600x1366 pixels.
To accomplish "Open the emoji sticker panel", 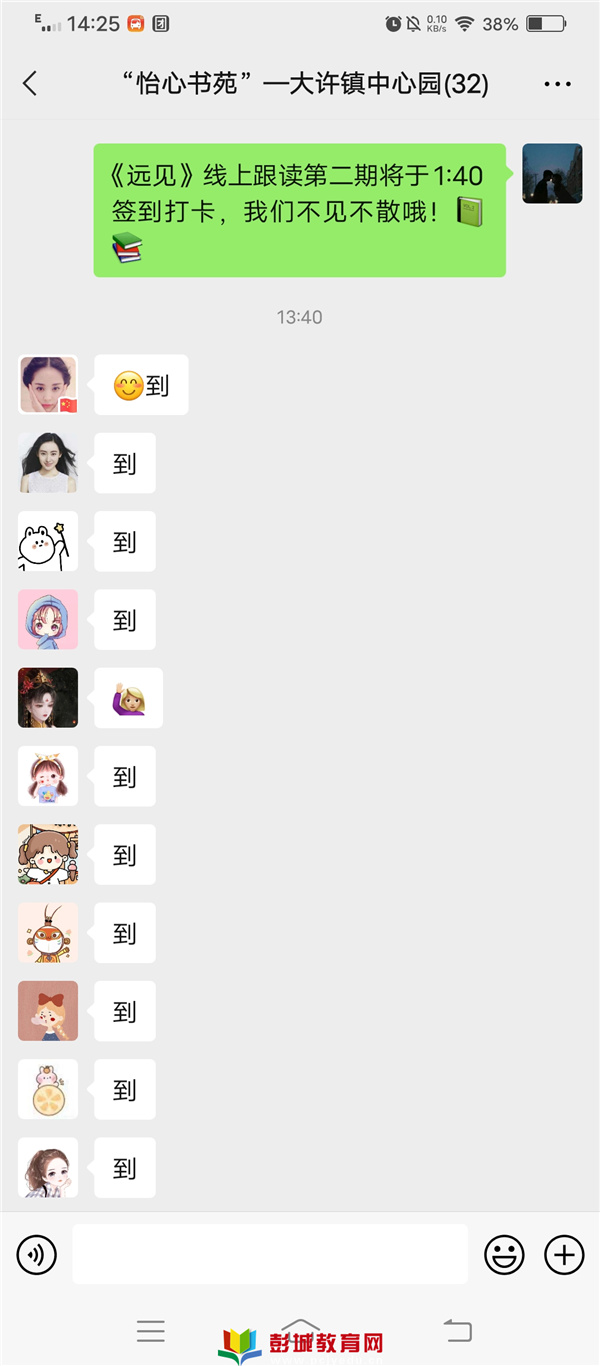I will (x=504, y=1254).
